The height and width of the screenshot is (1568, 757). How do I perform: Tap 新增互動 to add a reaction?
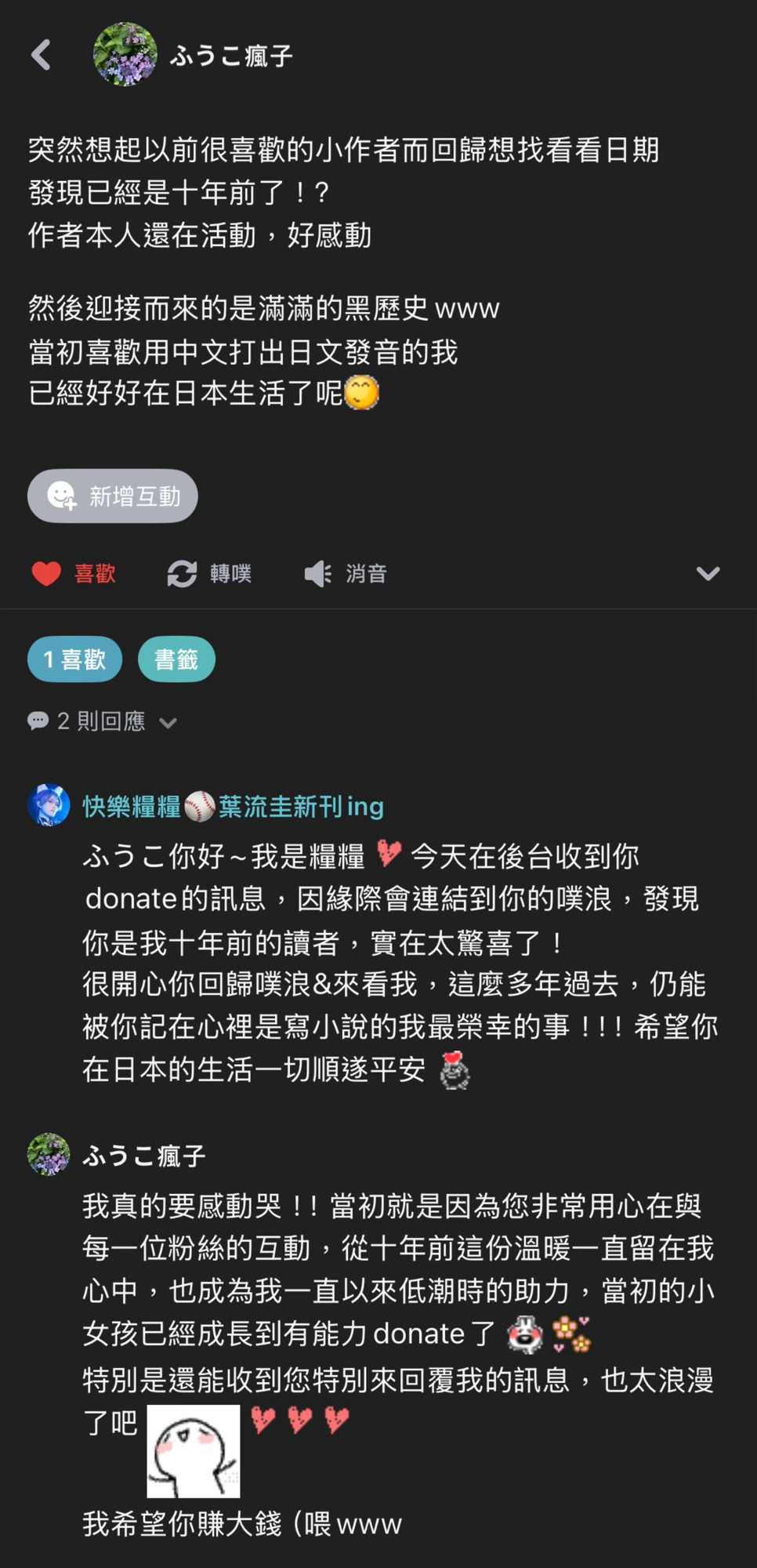[113, 496]
